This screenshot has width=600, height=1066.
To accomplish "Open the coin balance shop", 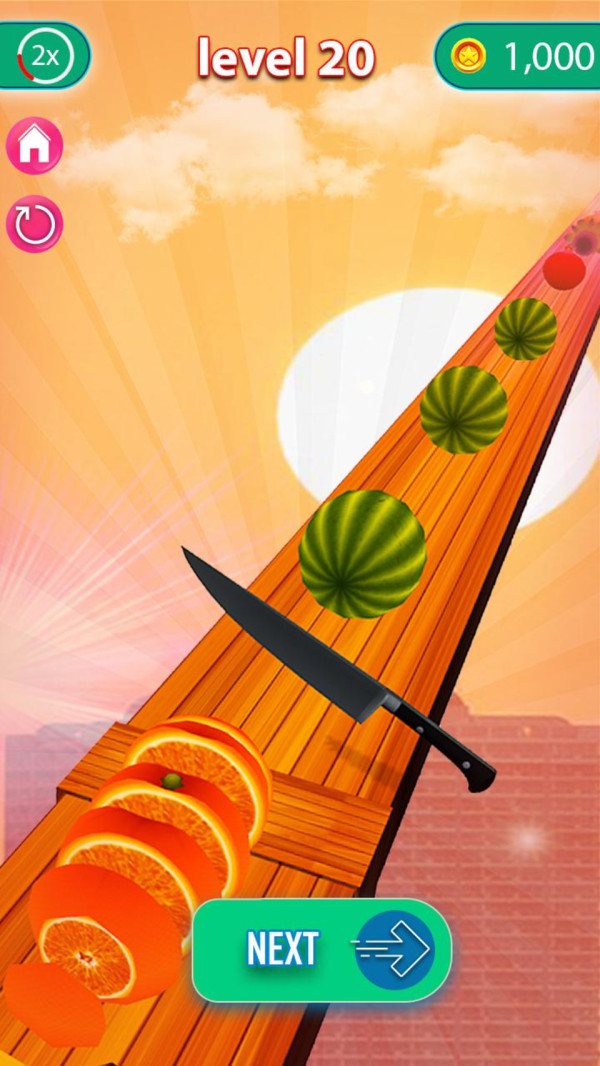I will [x=517, y=57].
